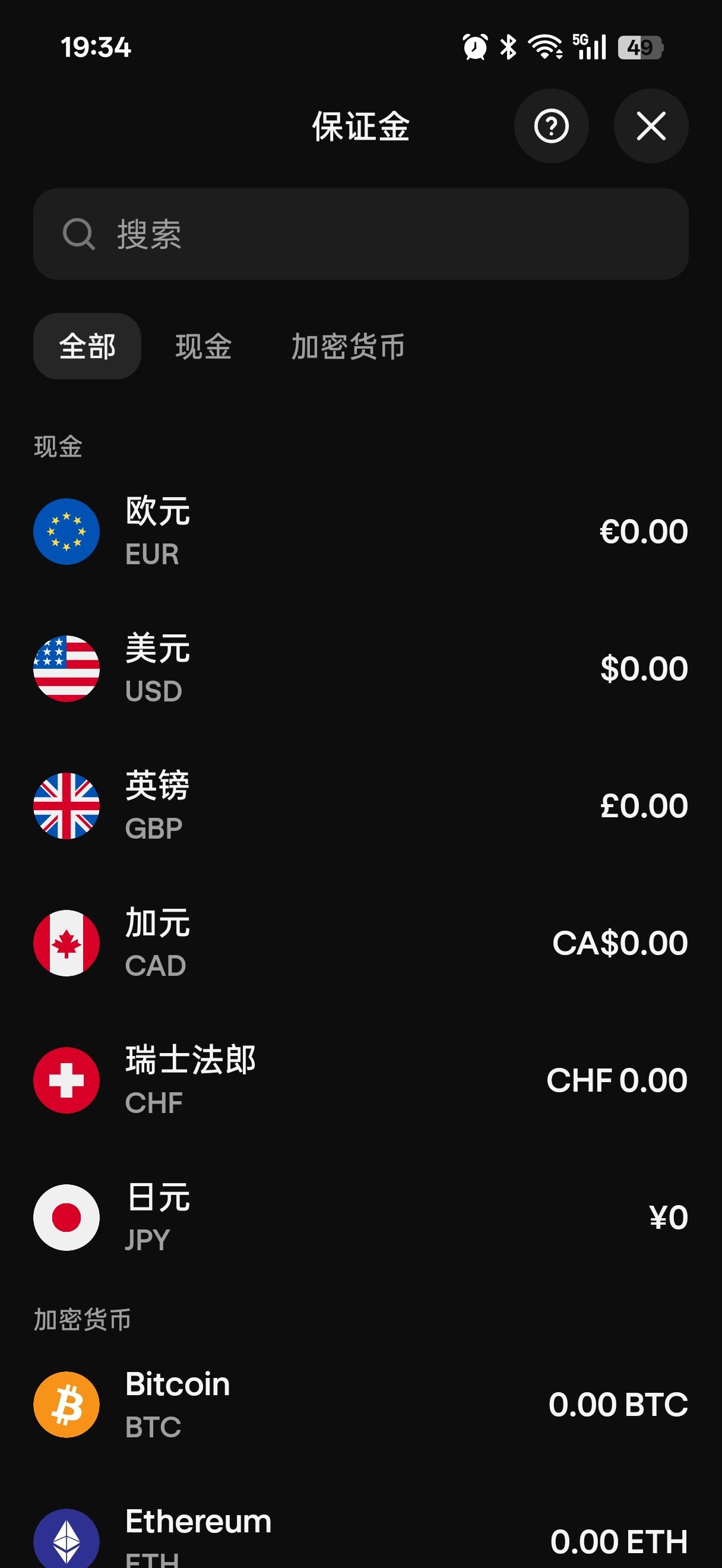
Task: Switch to the 现金 tab
Action: 204,347
